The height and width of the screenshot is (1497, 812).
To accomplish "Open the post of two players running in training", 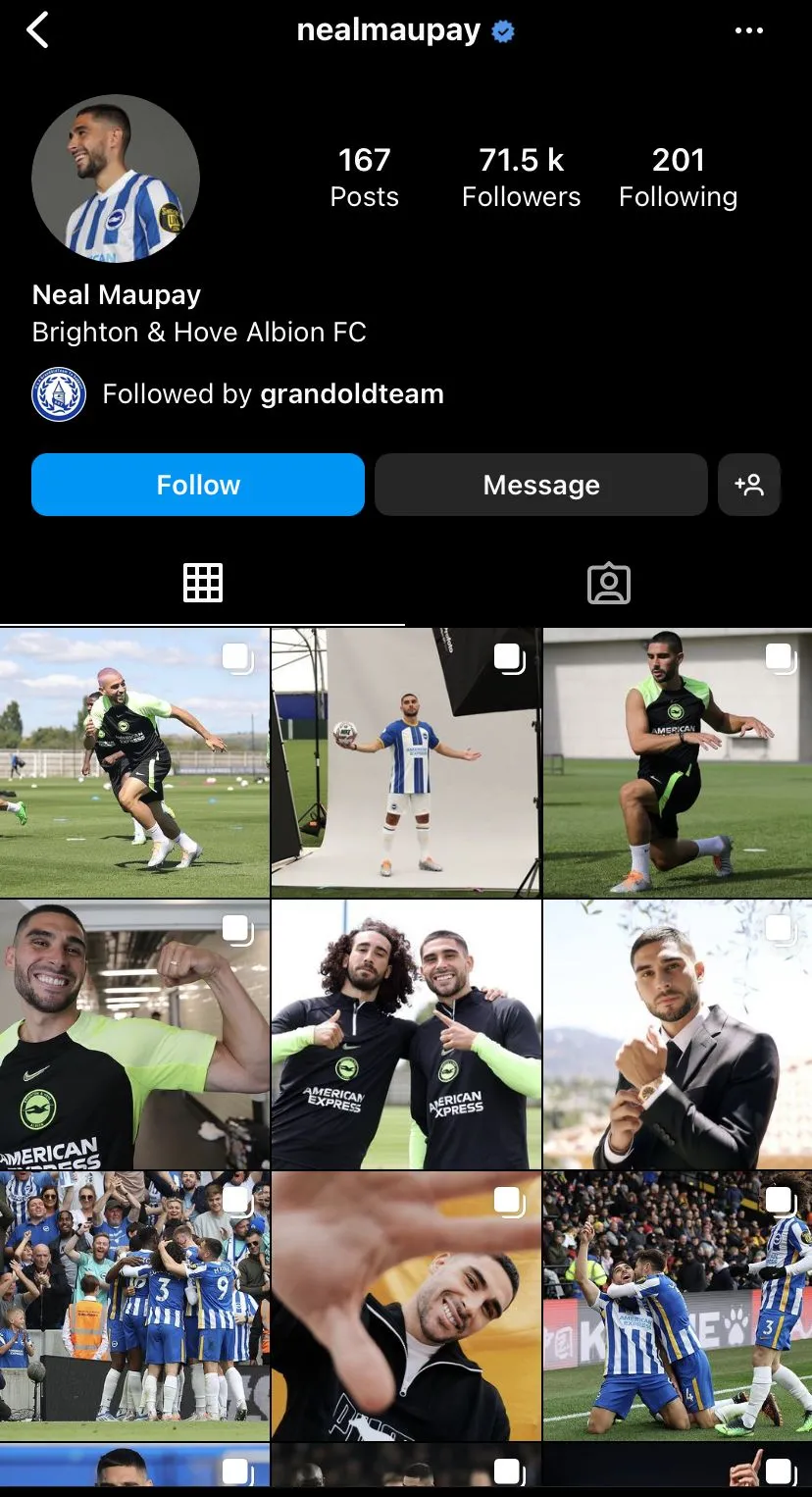I will tap(134, 763).
